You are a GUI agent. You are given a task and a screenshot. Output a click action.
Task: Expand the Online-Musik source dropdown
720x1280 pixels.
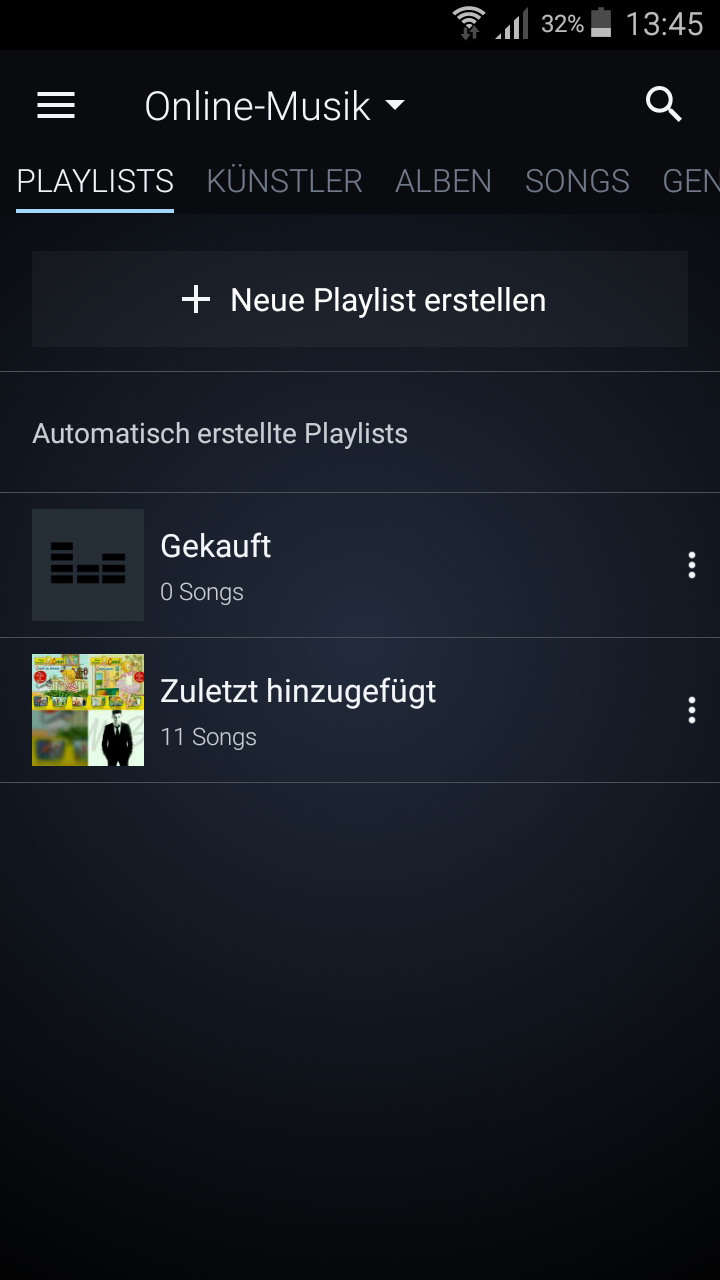[275, 106]
